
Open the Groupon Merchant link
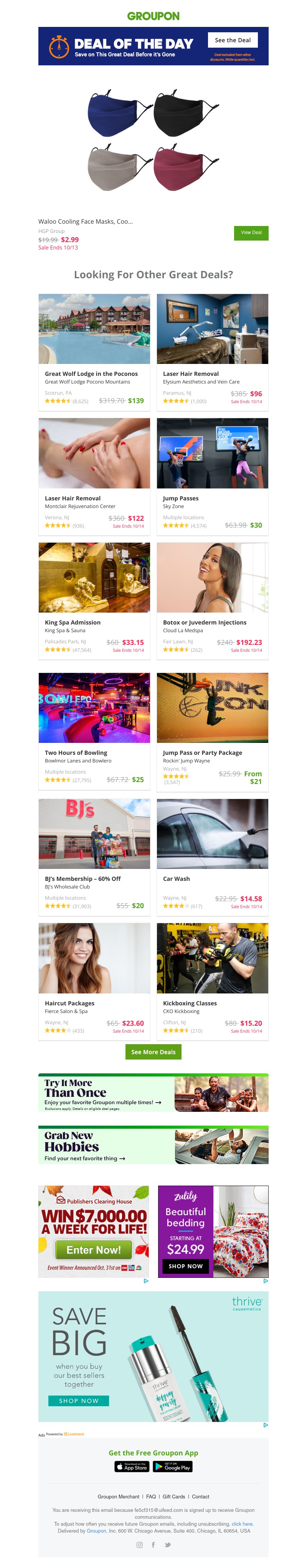click(119, 1496)
